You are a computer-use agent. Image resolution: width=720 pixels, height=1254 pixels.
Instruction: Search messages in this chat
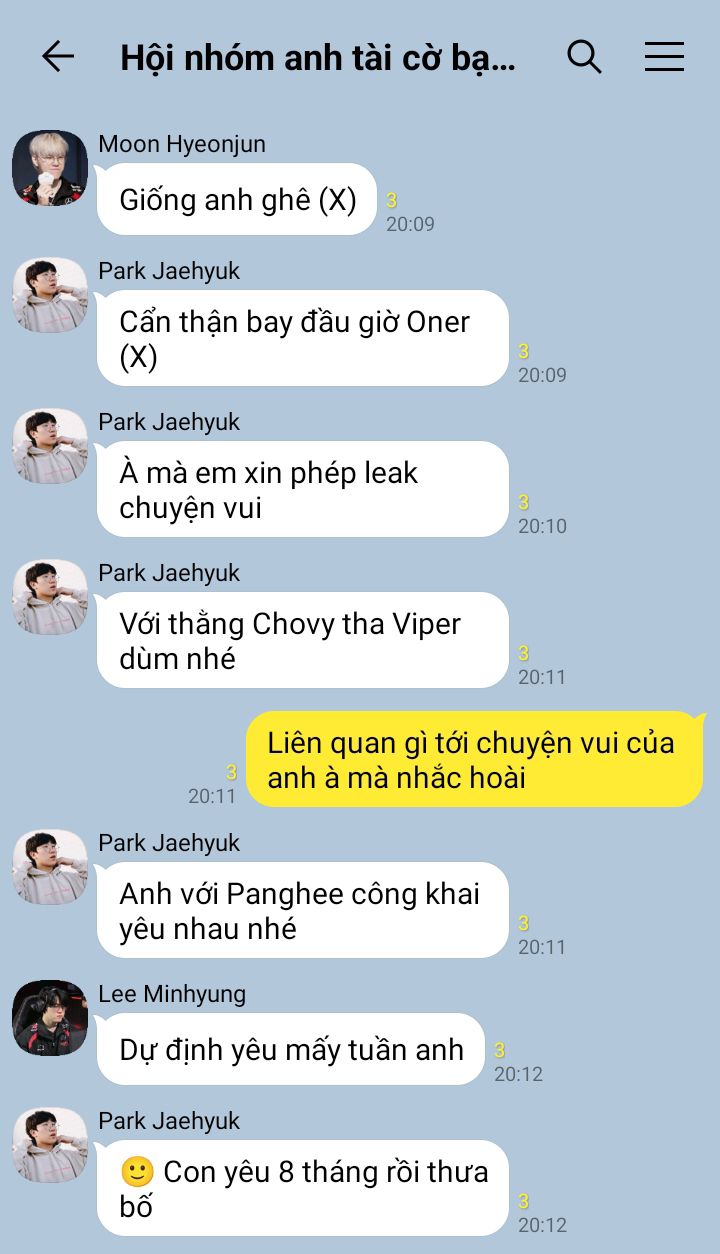coord(584,57)
